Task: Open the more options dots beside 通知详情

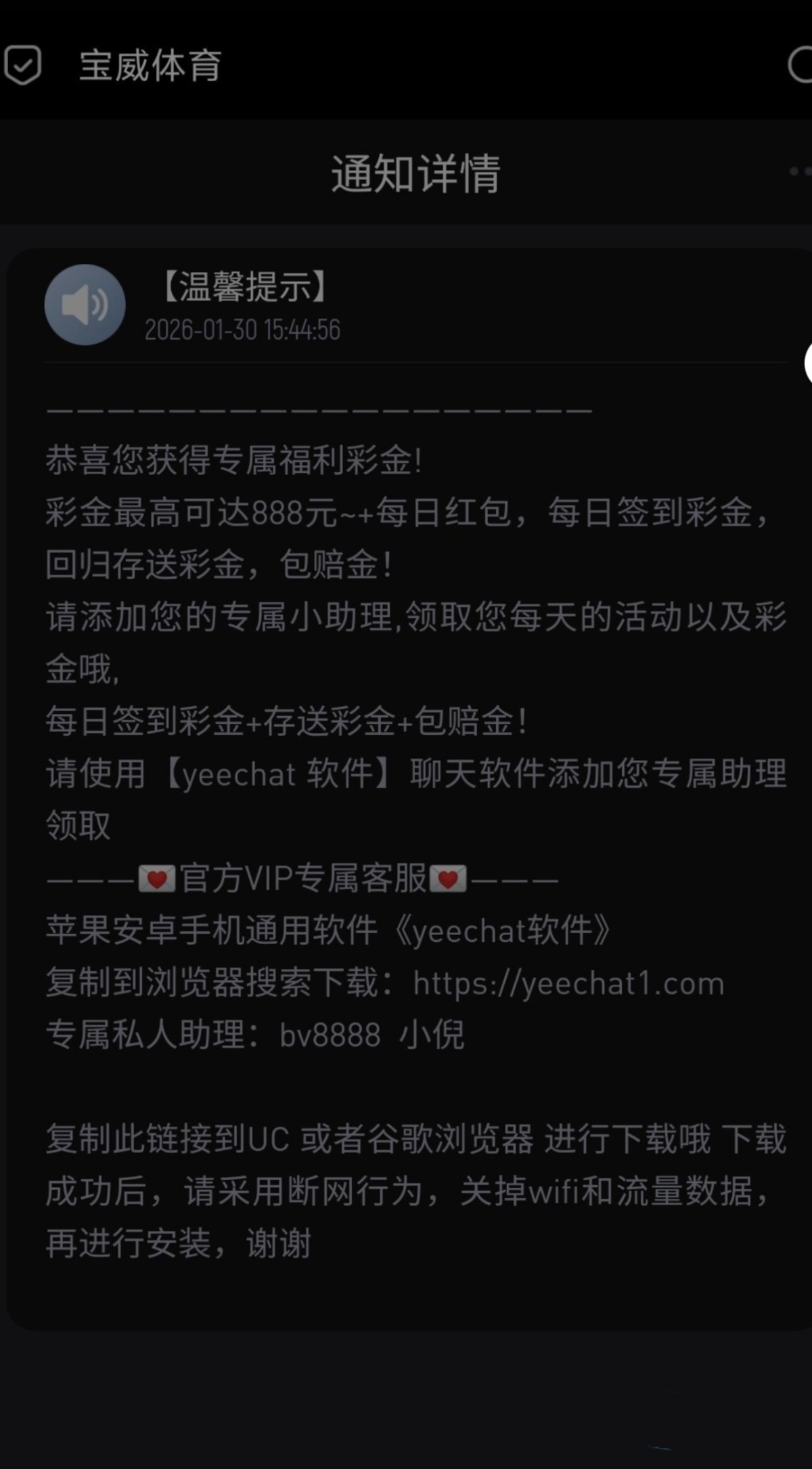Action: [800, 171]
